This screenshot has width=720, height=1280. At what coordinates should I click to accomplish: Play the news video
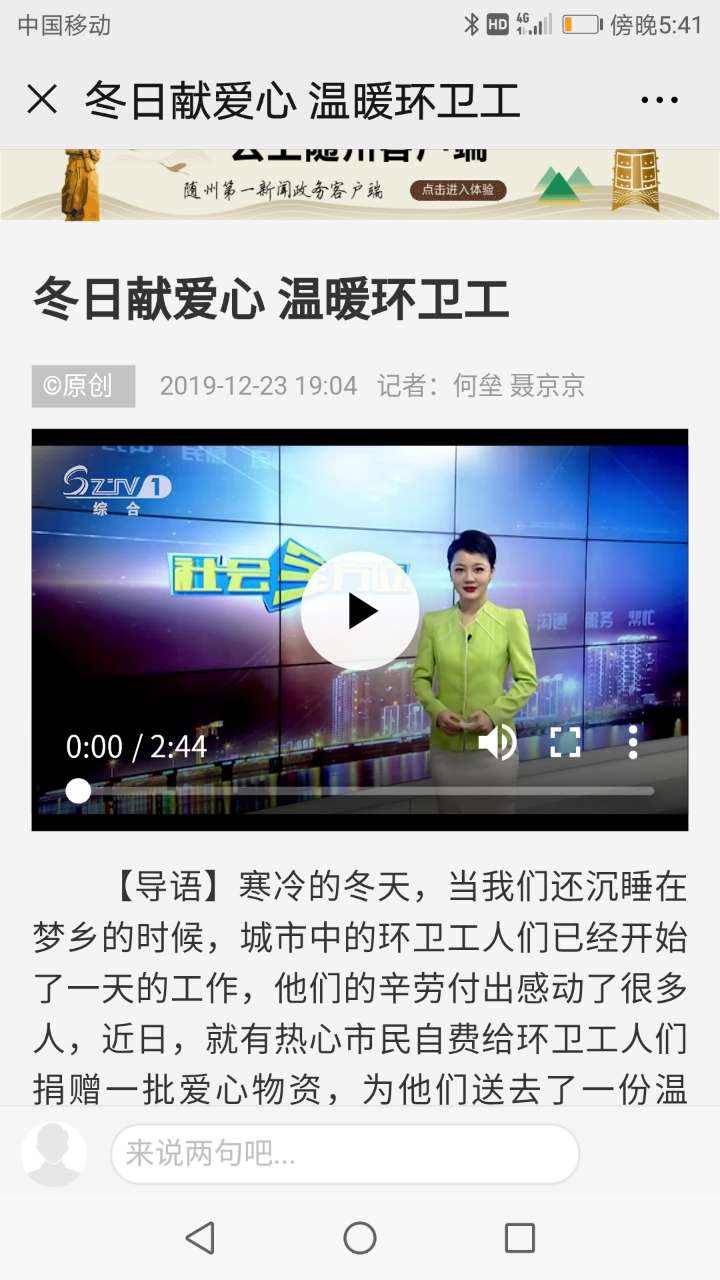360,611
